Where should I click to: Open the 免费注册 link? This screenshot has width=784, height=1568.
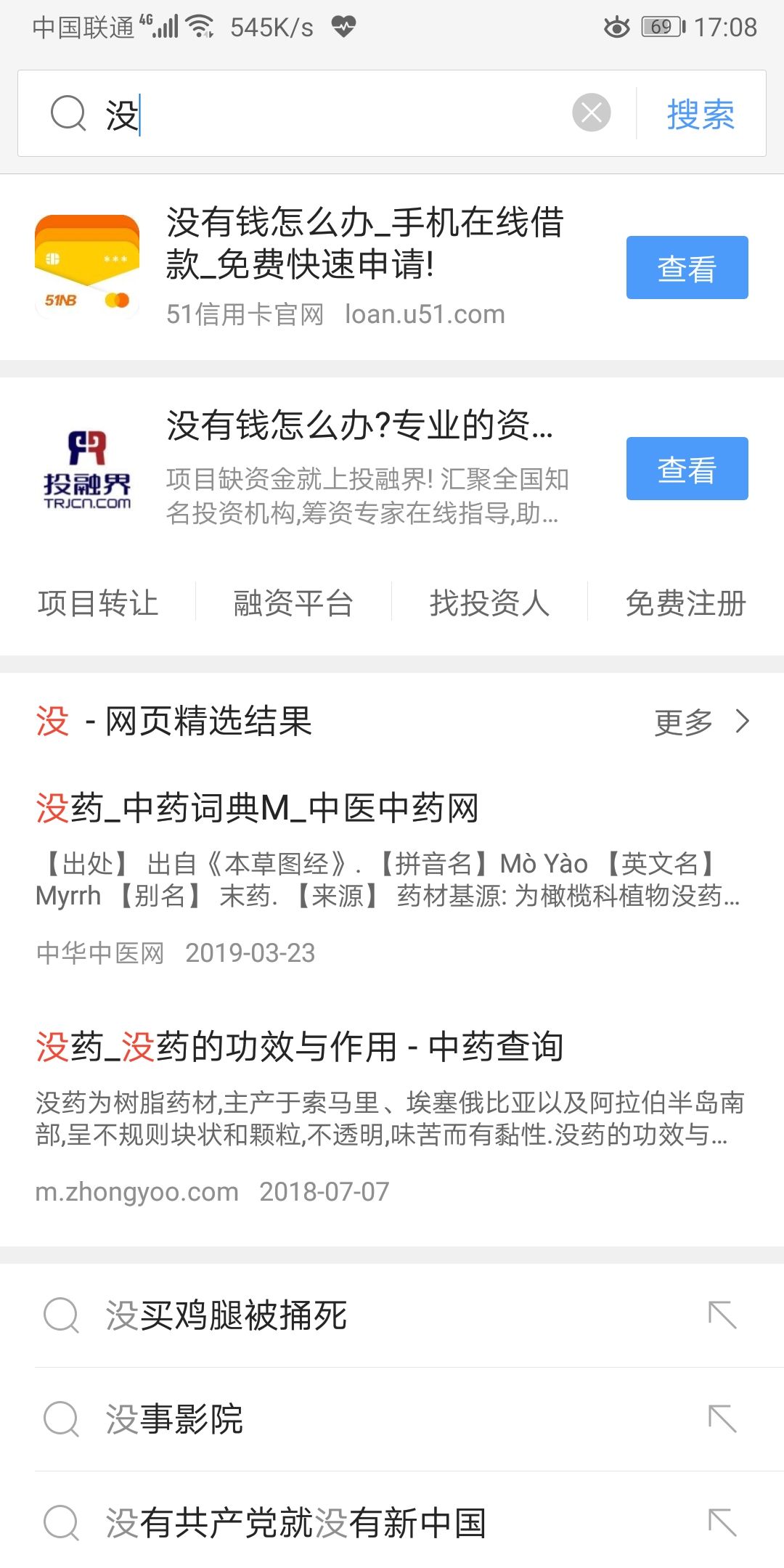click(685, 603)
